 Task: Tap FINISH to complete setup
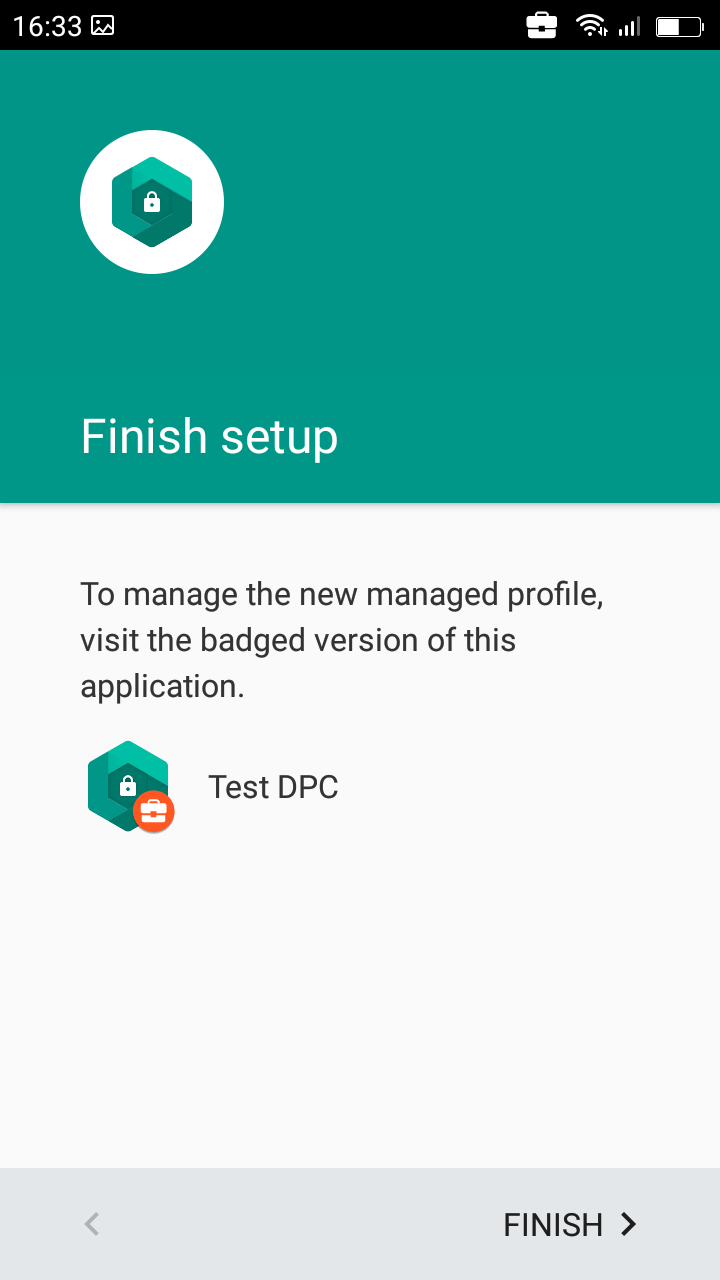(x=570, y=1224)
